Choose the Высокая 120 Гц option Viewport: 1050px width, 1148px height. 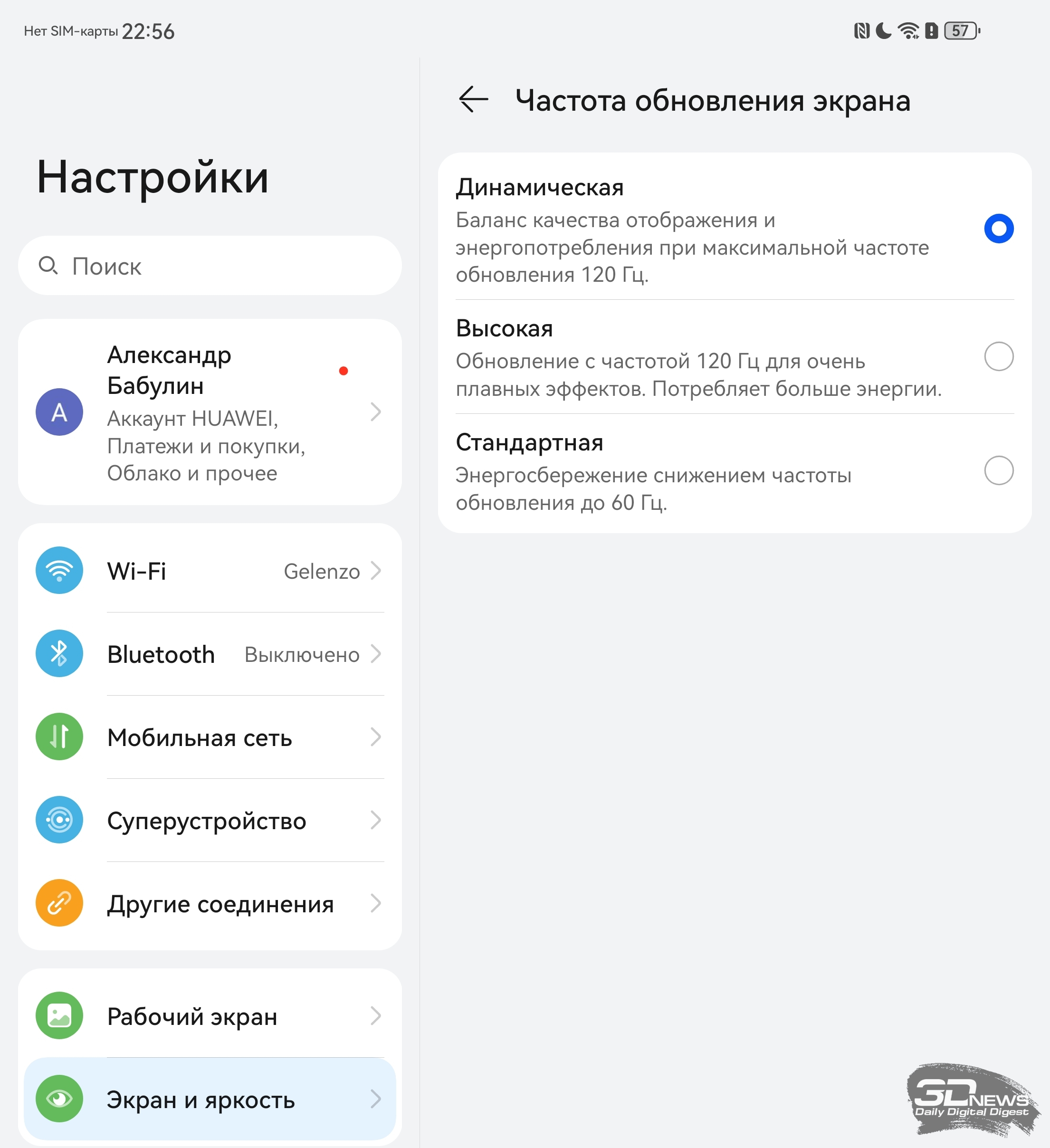coord(998,356)
